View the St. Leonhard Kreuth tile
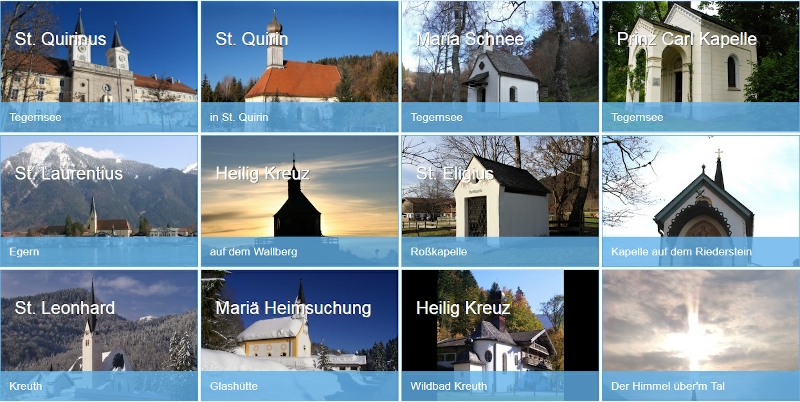 click(99, 335)
